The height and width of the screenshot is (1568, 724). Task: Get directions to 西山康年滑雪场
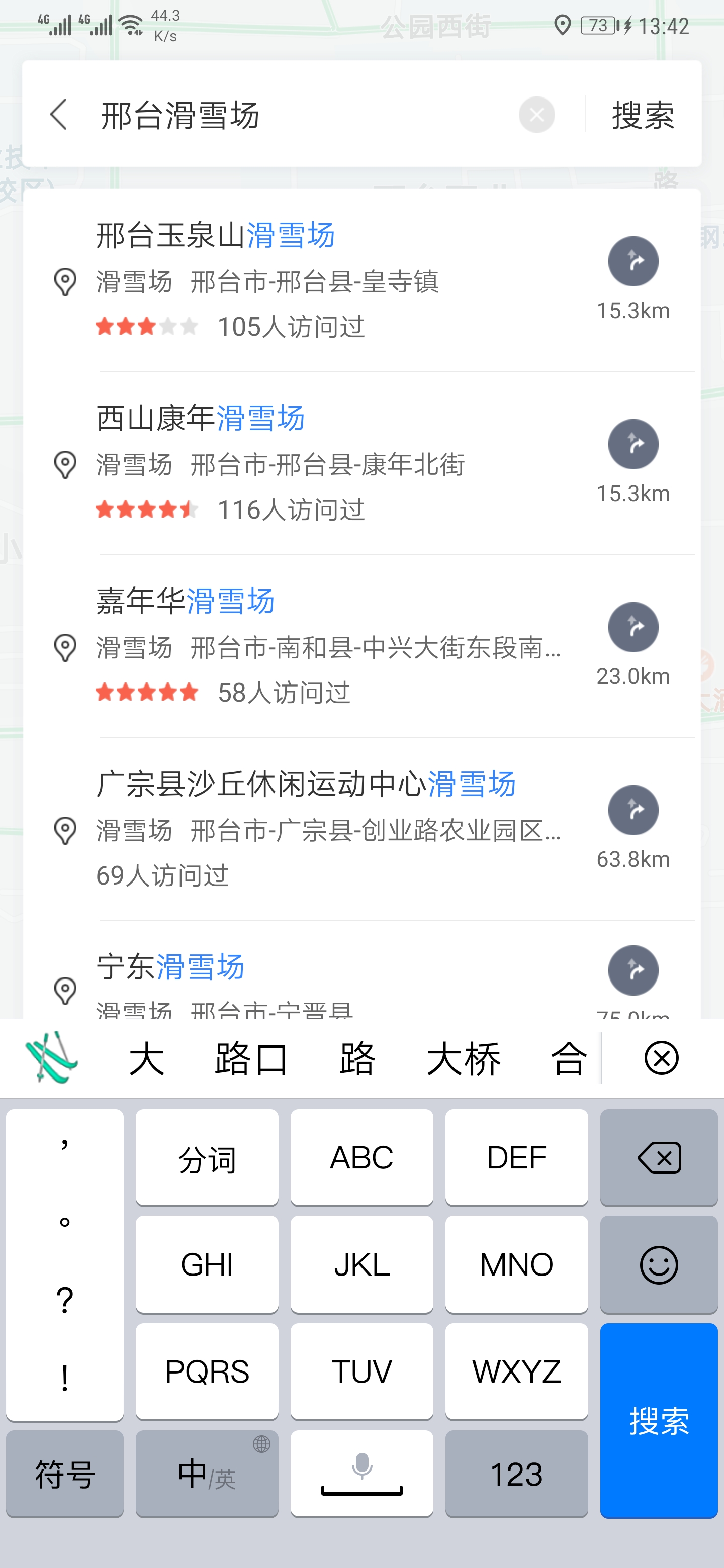tap(633, 444)
